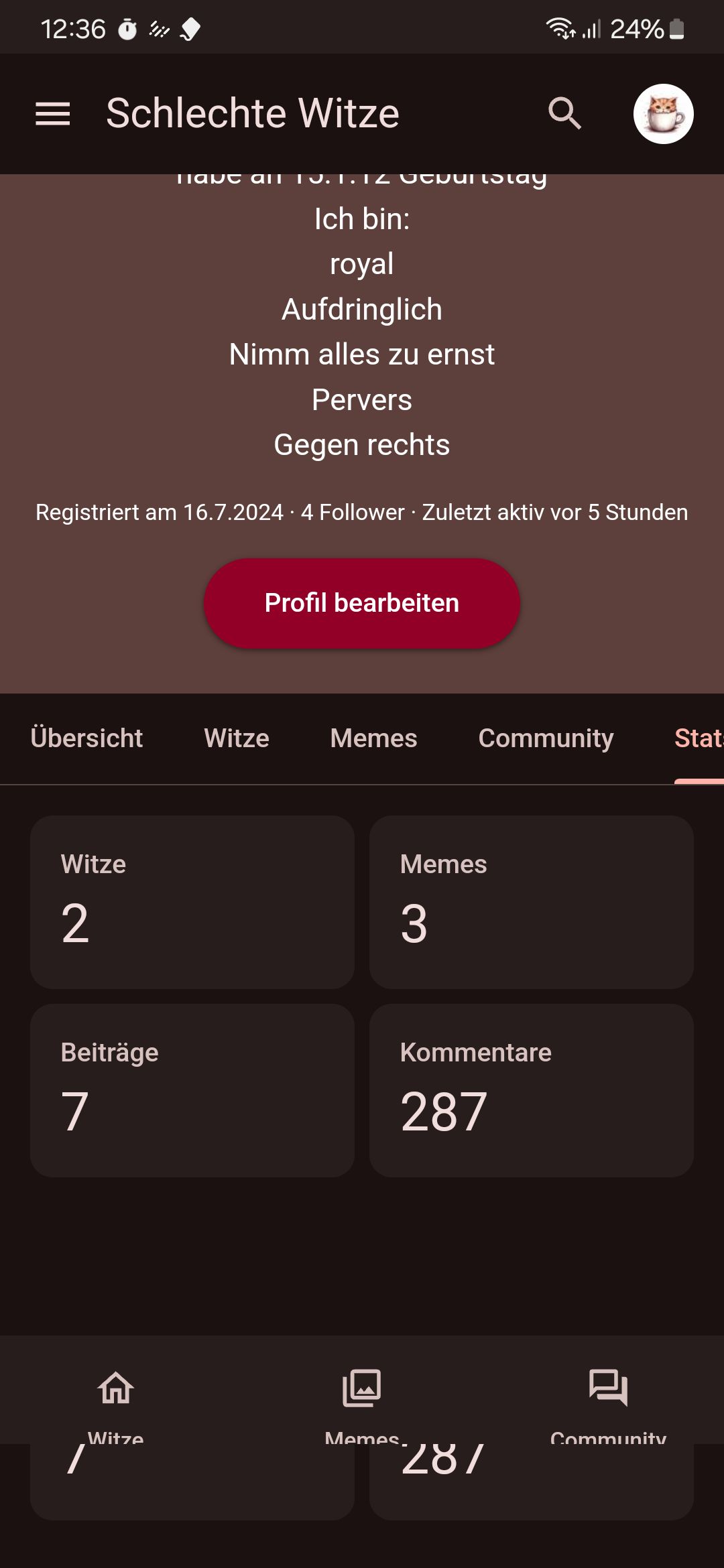Open the profile avatar in app bar

point(663,114)
